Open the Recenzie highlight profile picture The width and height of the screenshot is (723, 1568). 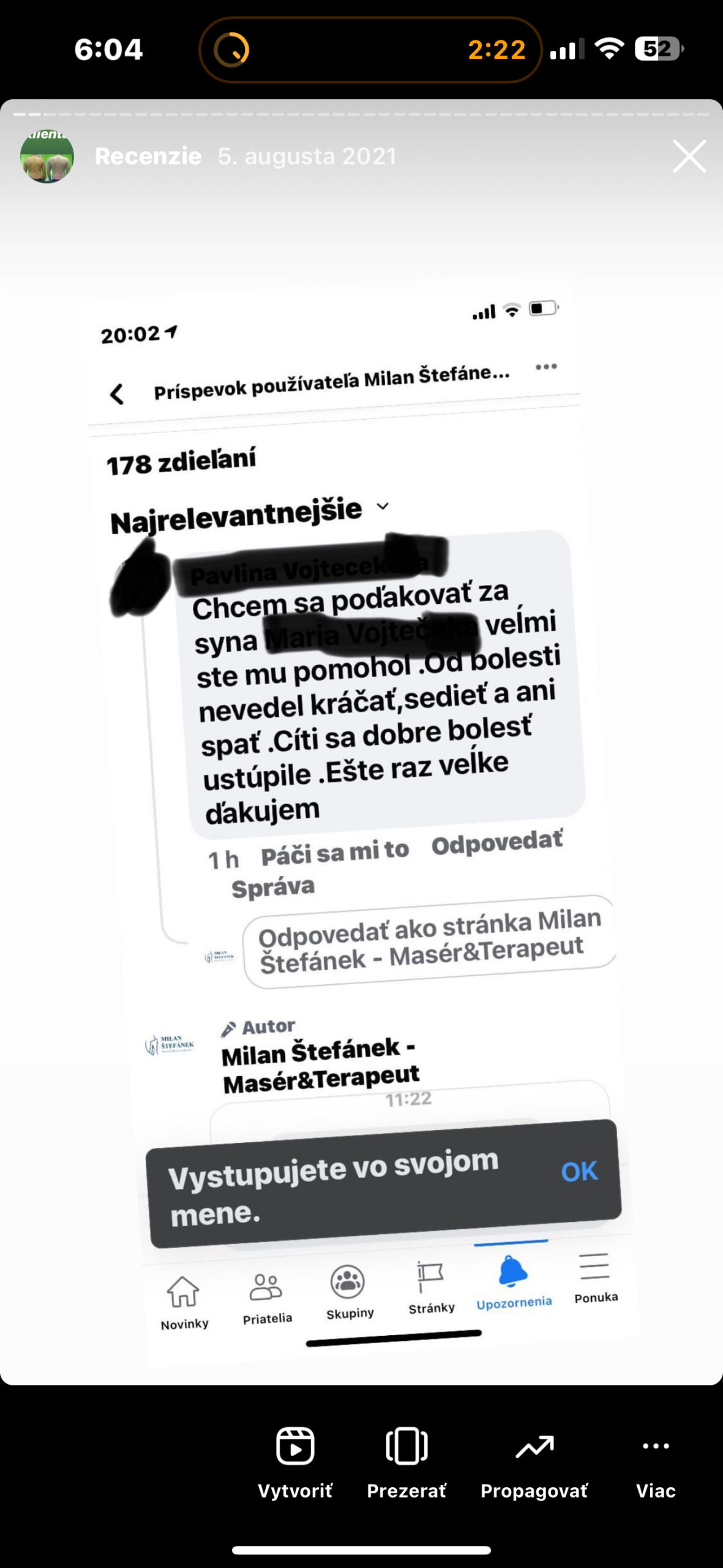tap(47, 156)
